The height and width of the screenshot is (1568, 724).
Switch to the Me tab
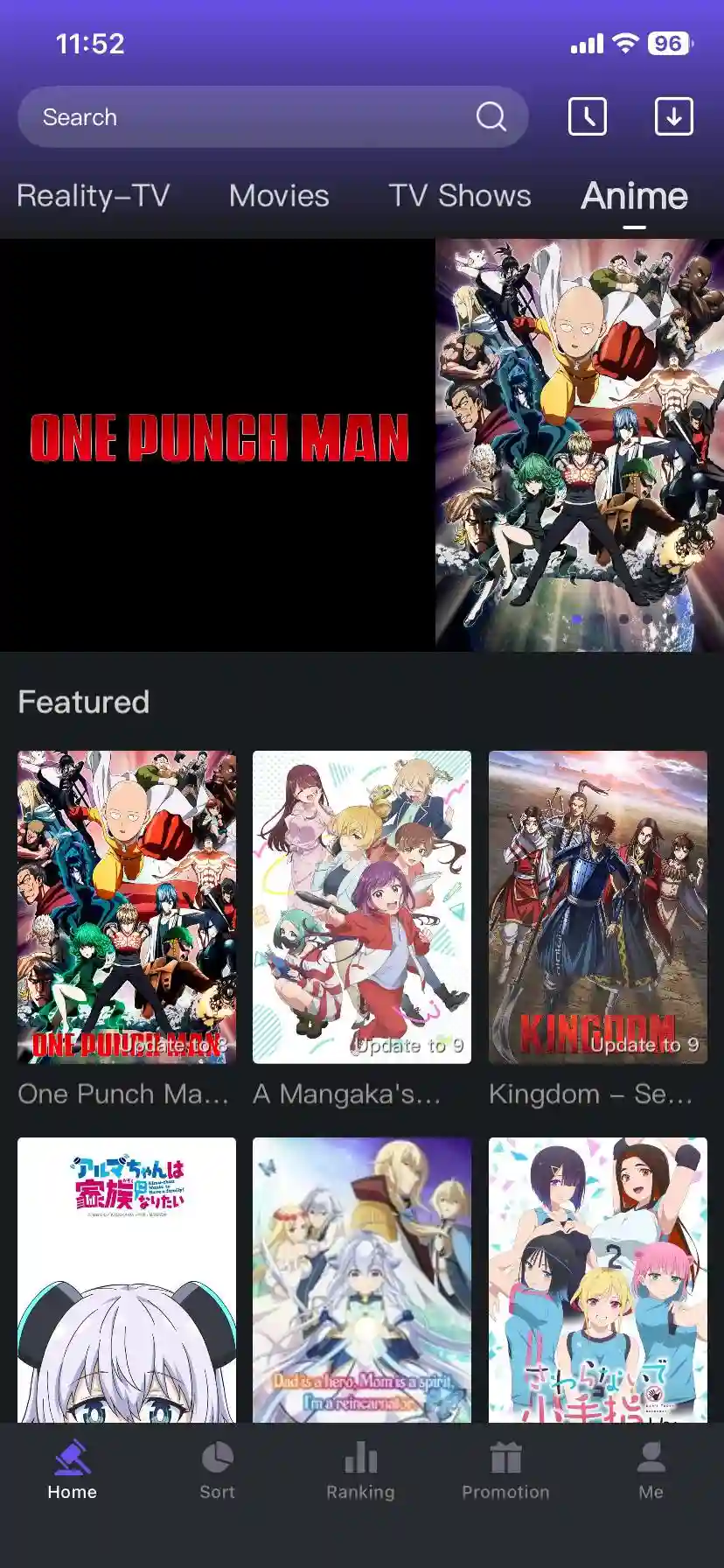coord(651,1472)
